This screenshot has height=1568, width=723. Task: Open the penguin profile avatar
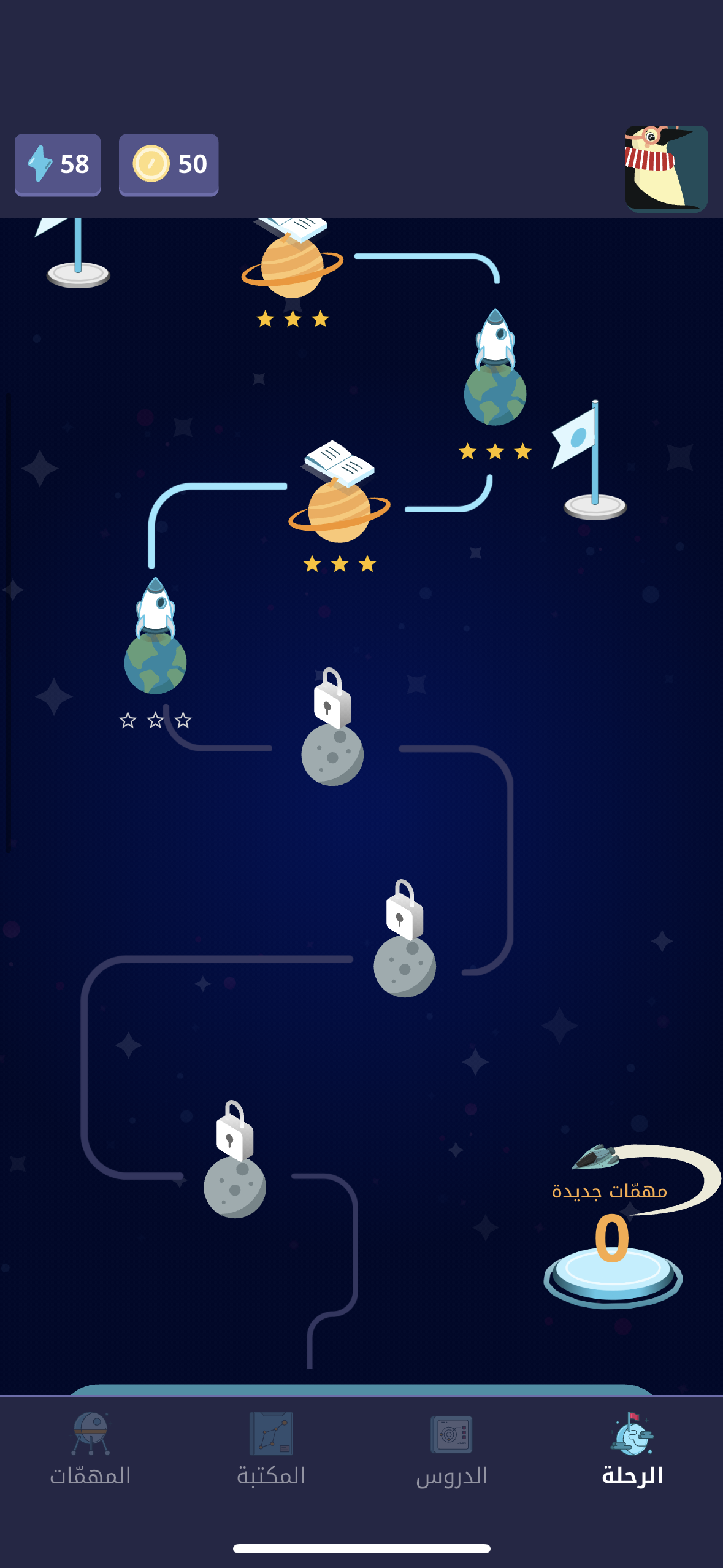666,168
